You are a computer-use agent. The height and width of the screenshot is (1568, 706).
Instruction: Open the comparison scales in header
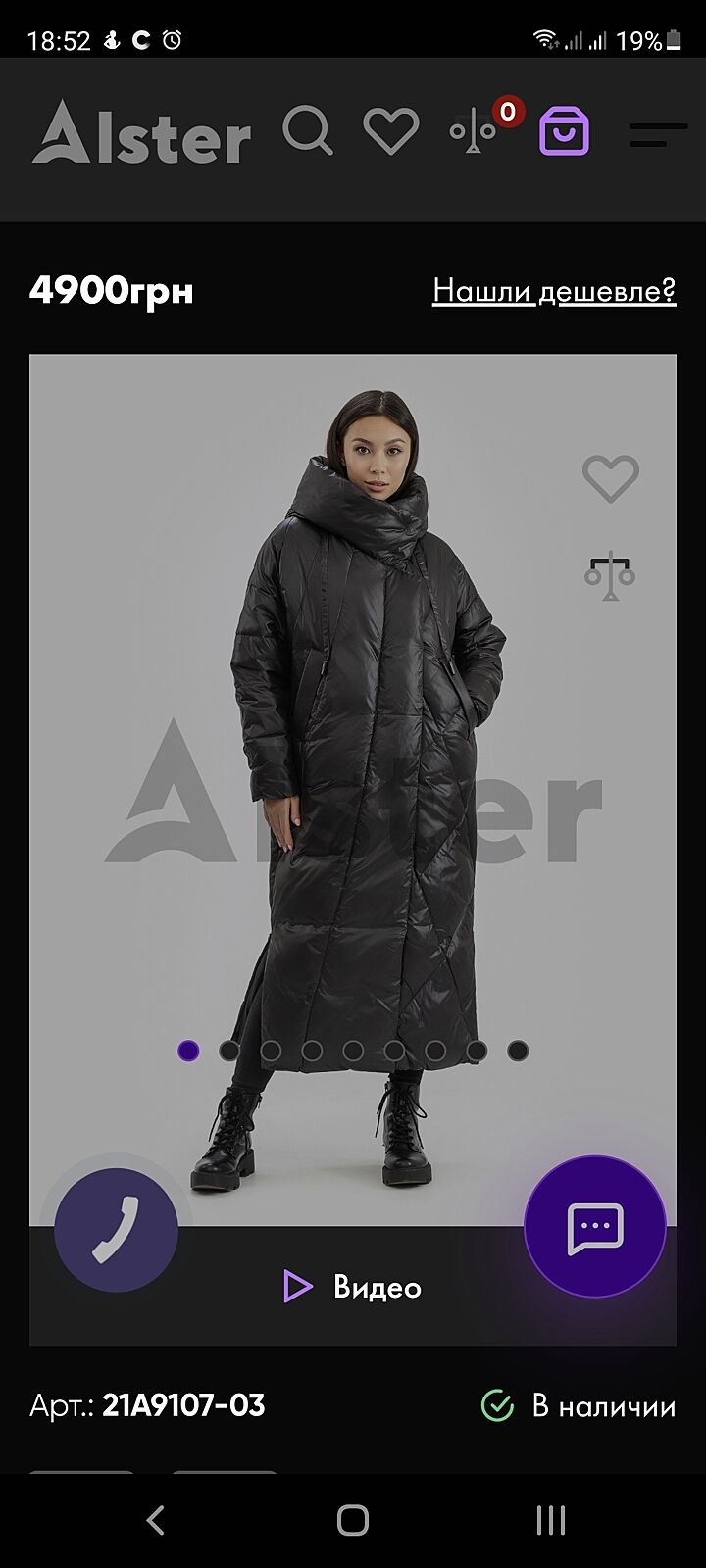pyautogui.click(x=475, y=132)
